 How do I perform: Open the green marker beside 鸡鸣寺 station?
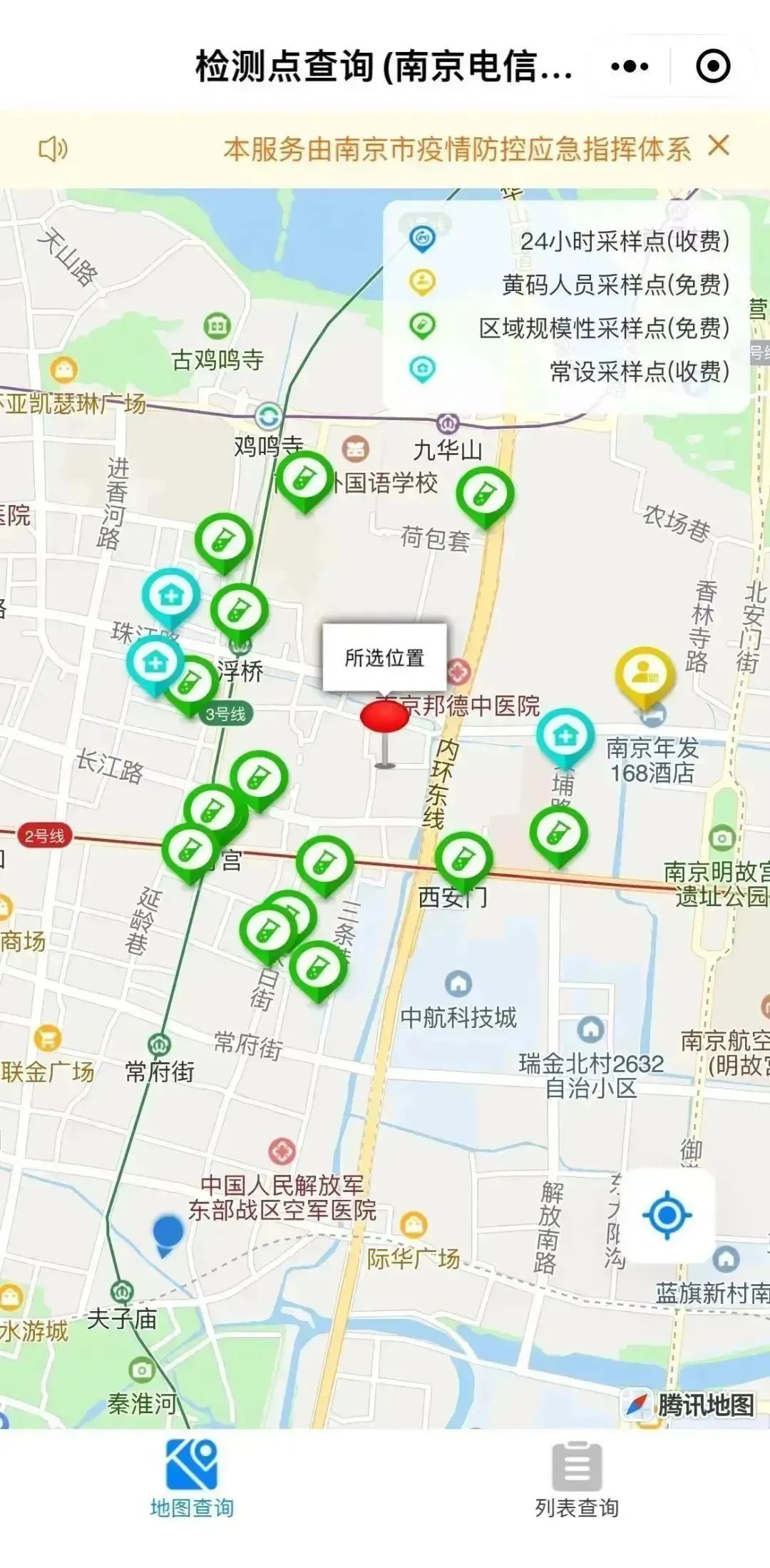(304, 478)
